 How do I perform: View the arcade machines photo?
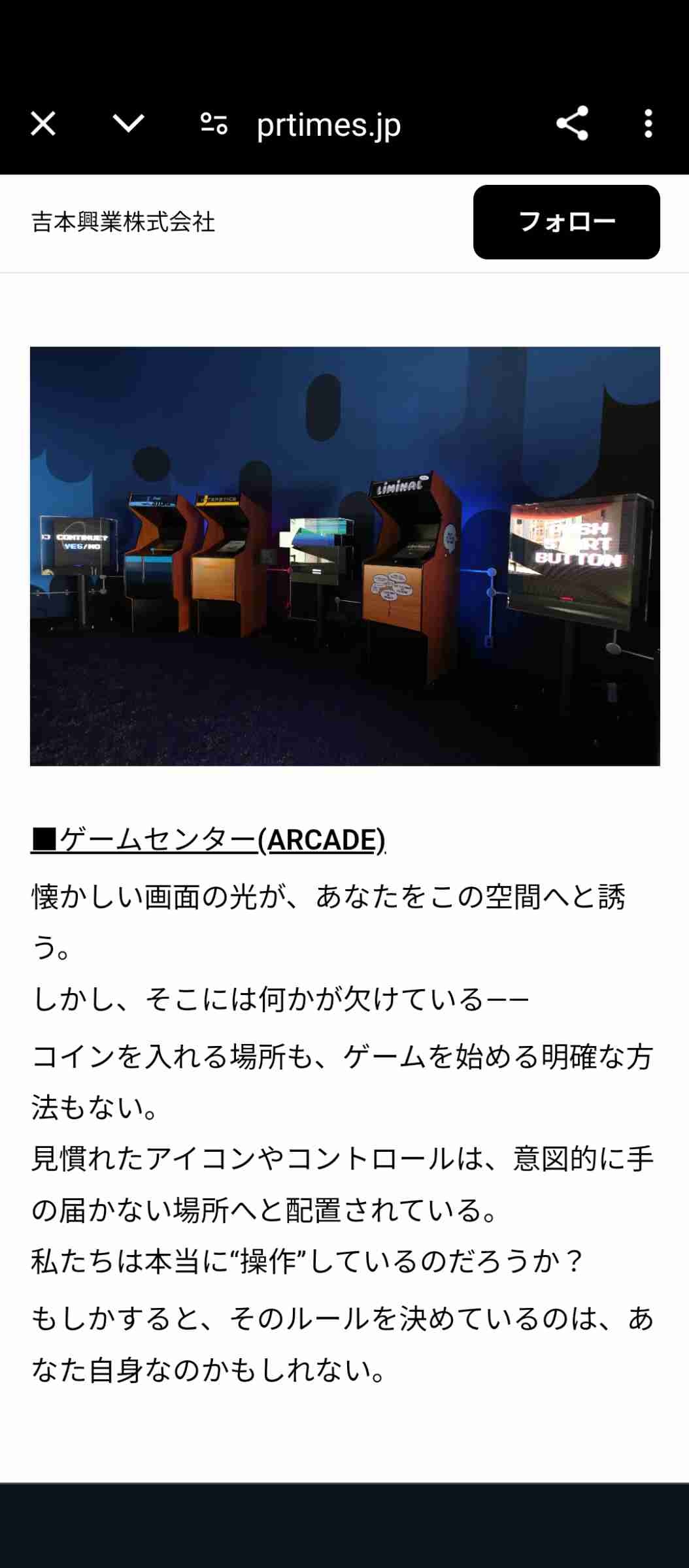point(345,556)
